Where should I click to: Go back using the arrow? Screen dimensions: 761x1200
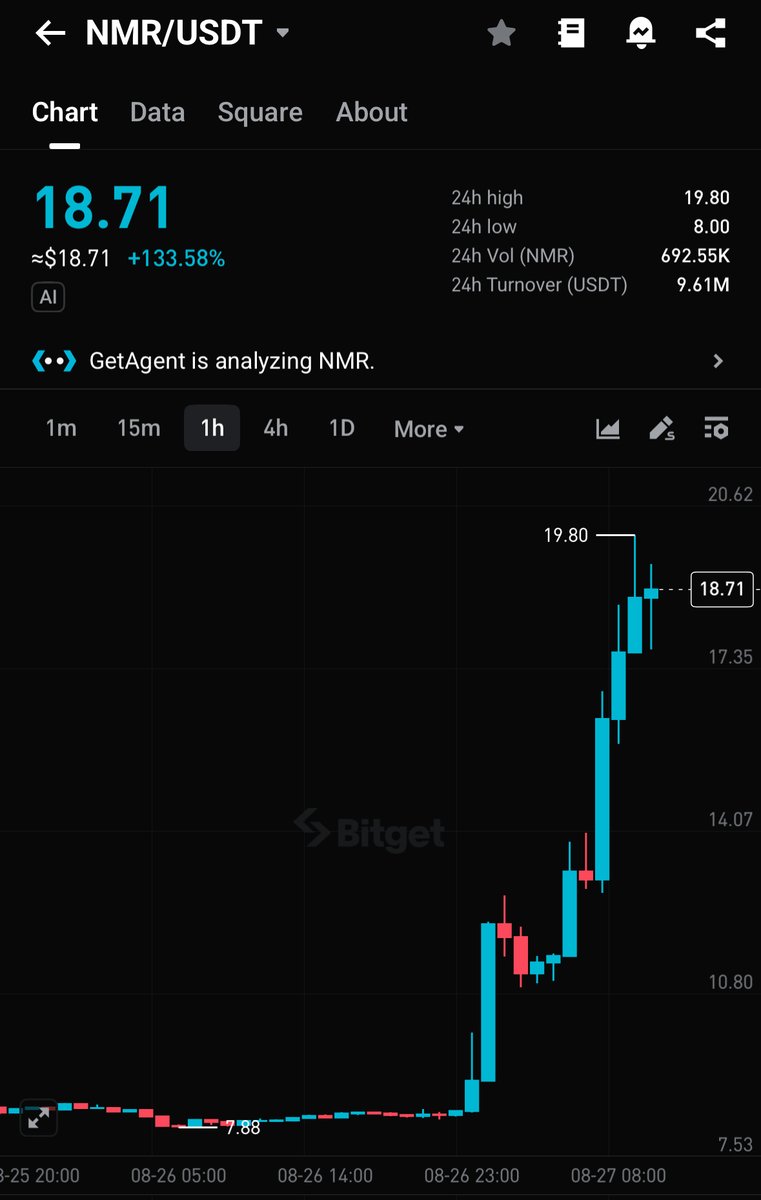(x=49, y=34)
